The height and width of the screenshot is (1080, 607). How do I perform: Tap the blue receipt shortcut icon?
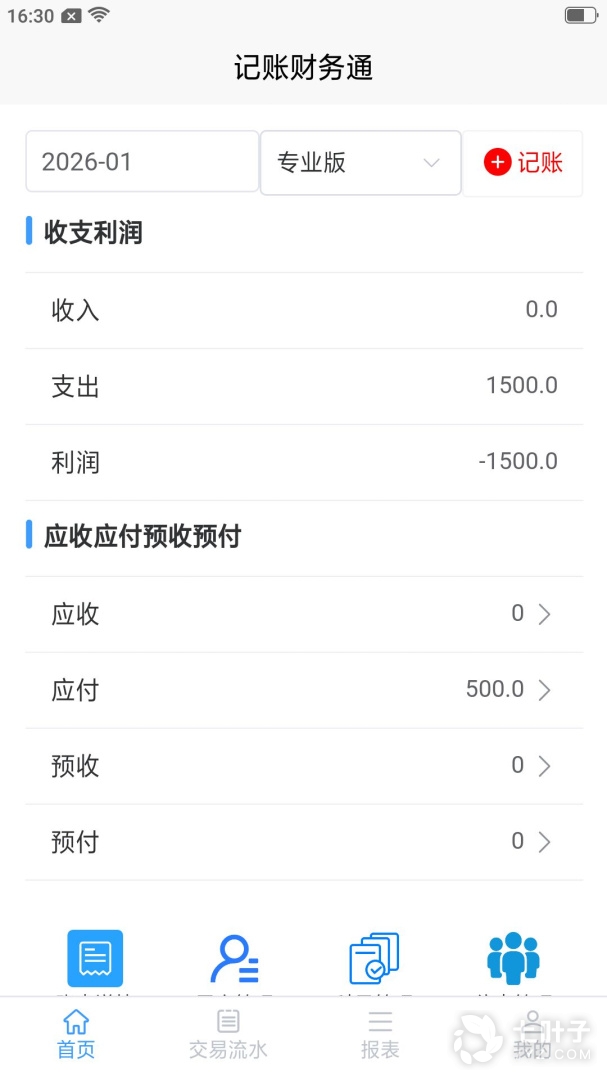95,958
